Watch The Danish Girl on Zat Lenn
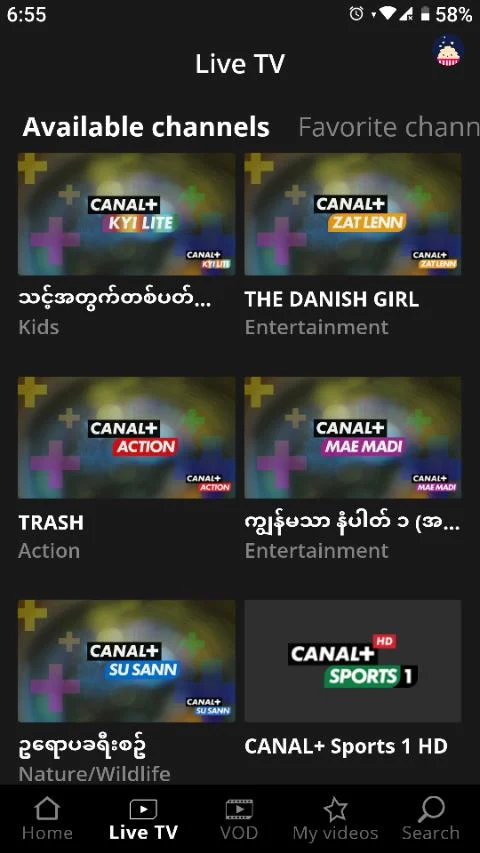Screen dimensions: 480x853 (x=353, y=214)
